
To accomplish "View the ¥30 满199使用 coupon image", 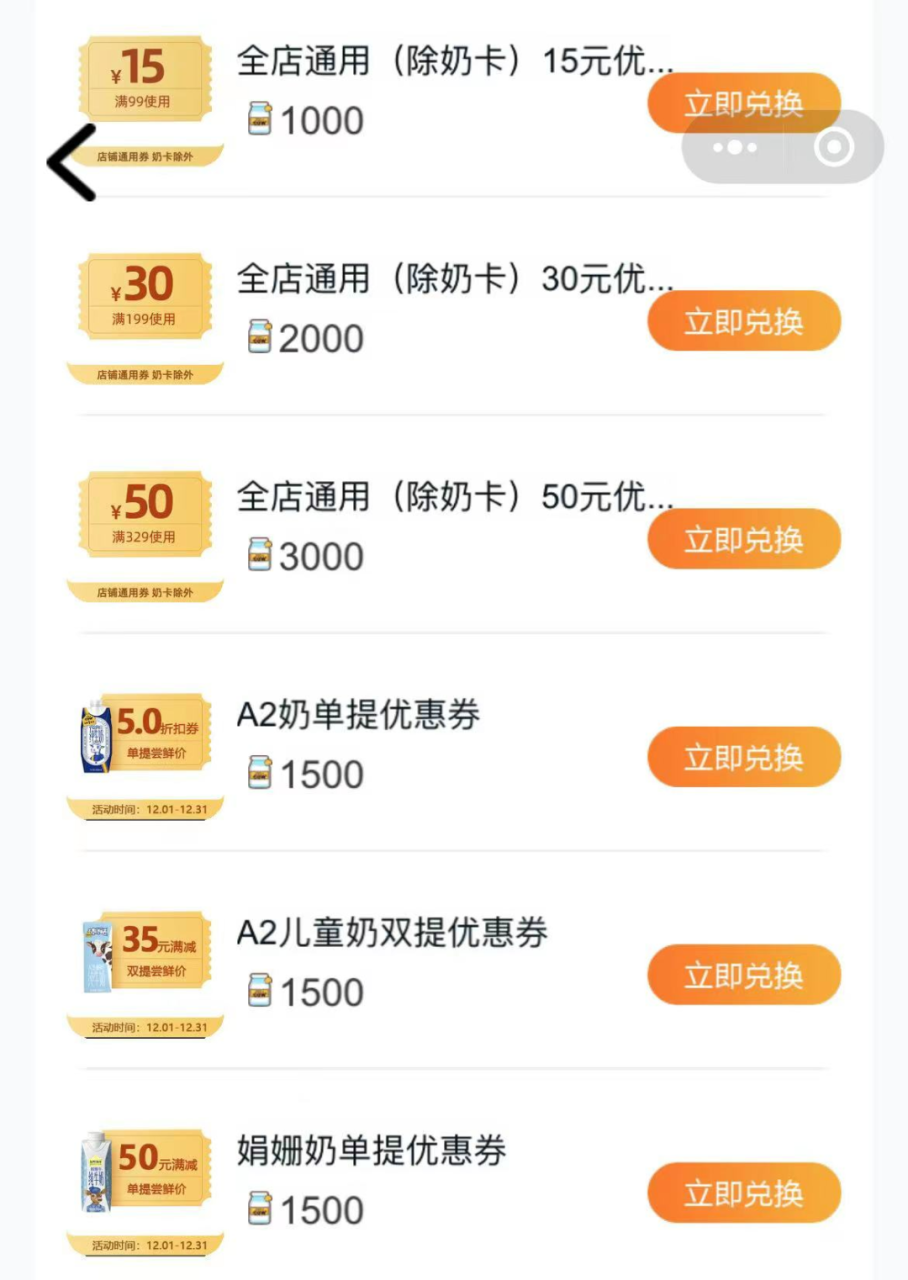I will 145,318.
